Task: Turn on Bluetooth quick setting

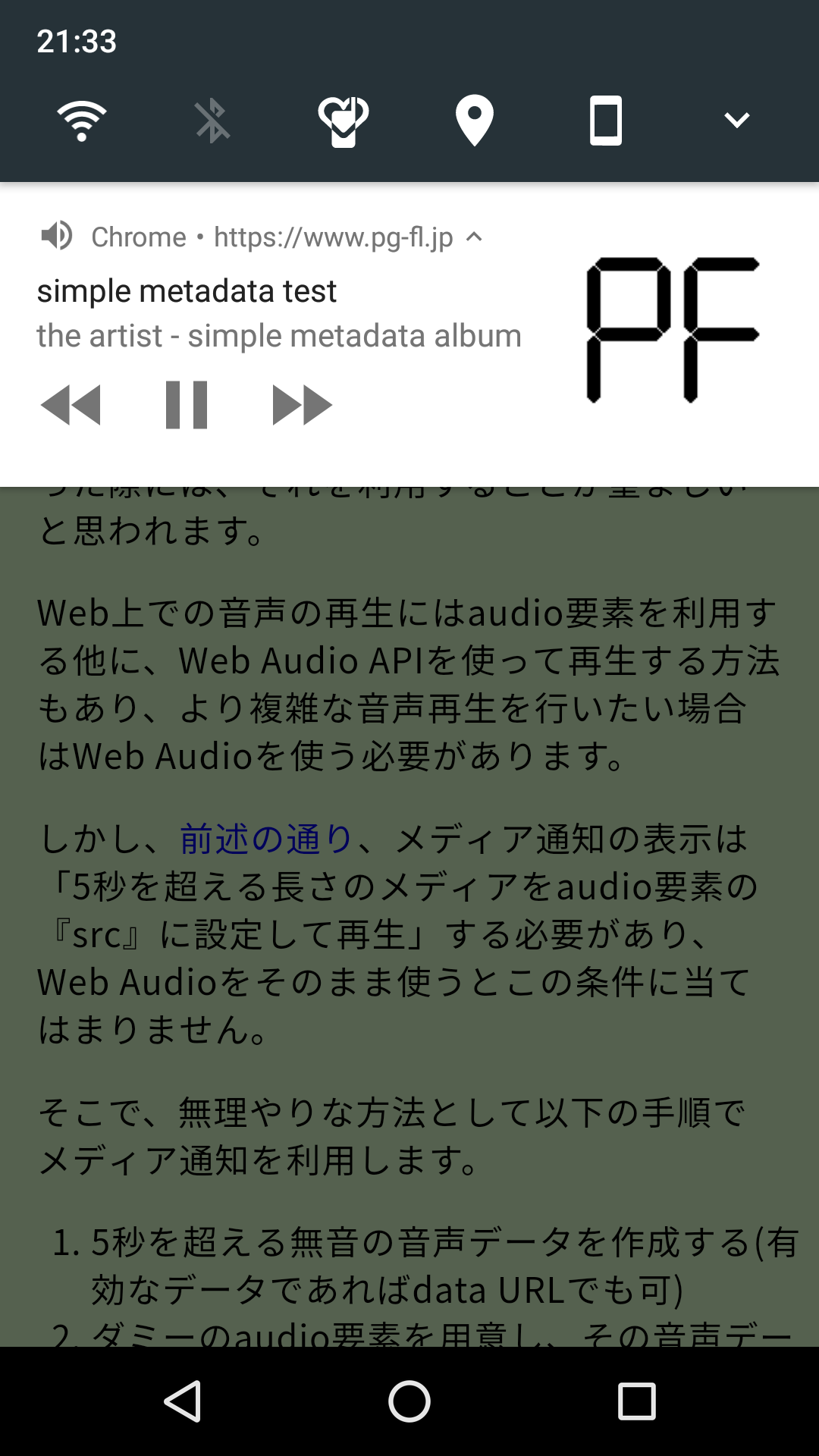Action: [212, 120]
